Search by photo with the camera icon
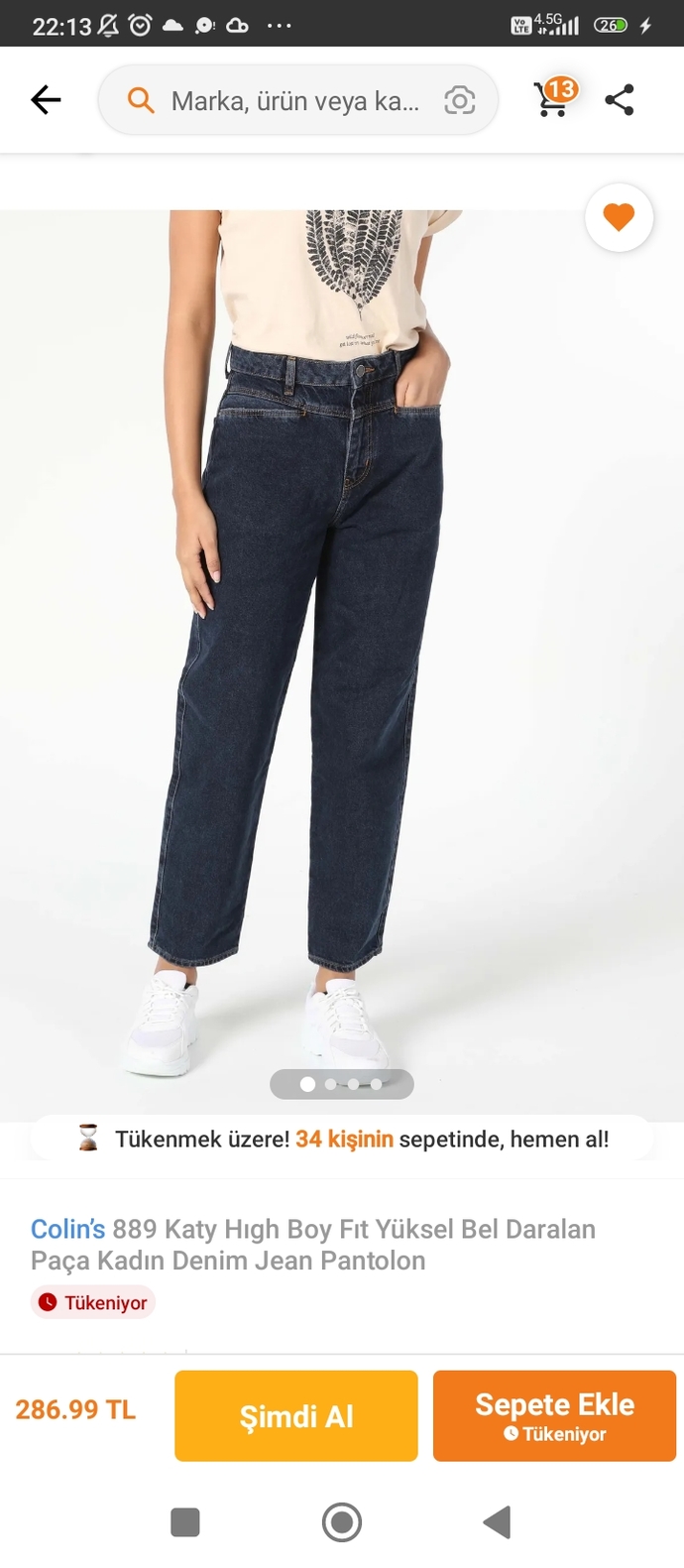This screenshot has width=684, height=1568. (459, 100)
